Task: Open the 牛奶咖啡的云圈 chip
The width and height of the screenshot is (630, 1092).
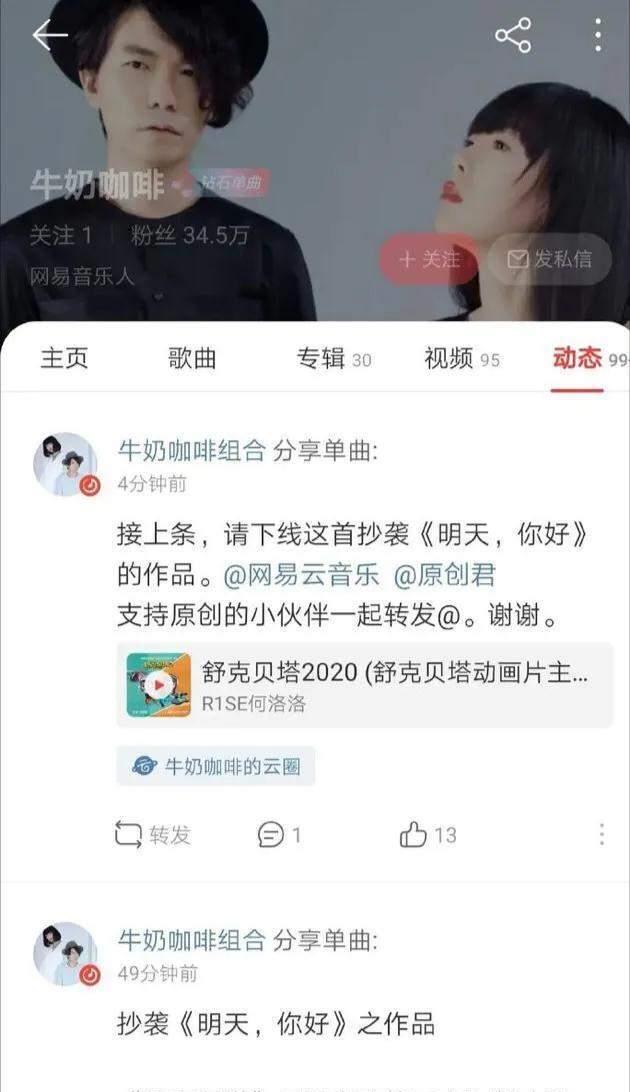Action: click(216, 766)
